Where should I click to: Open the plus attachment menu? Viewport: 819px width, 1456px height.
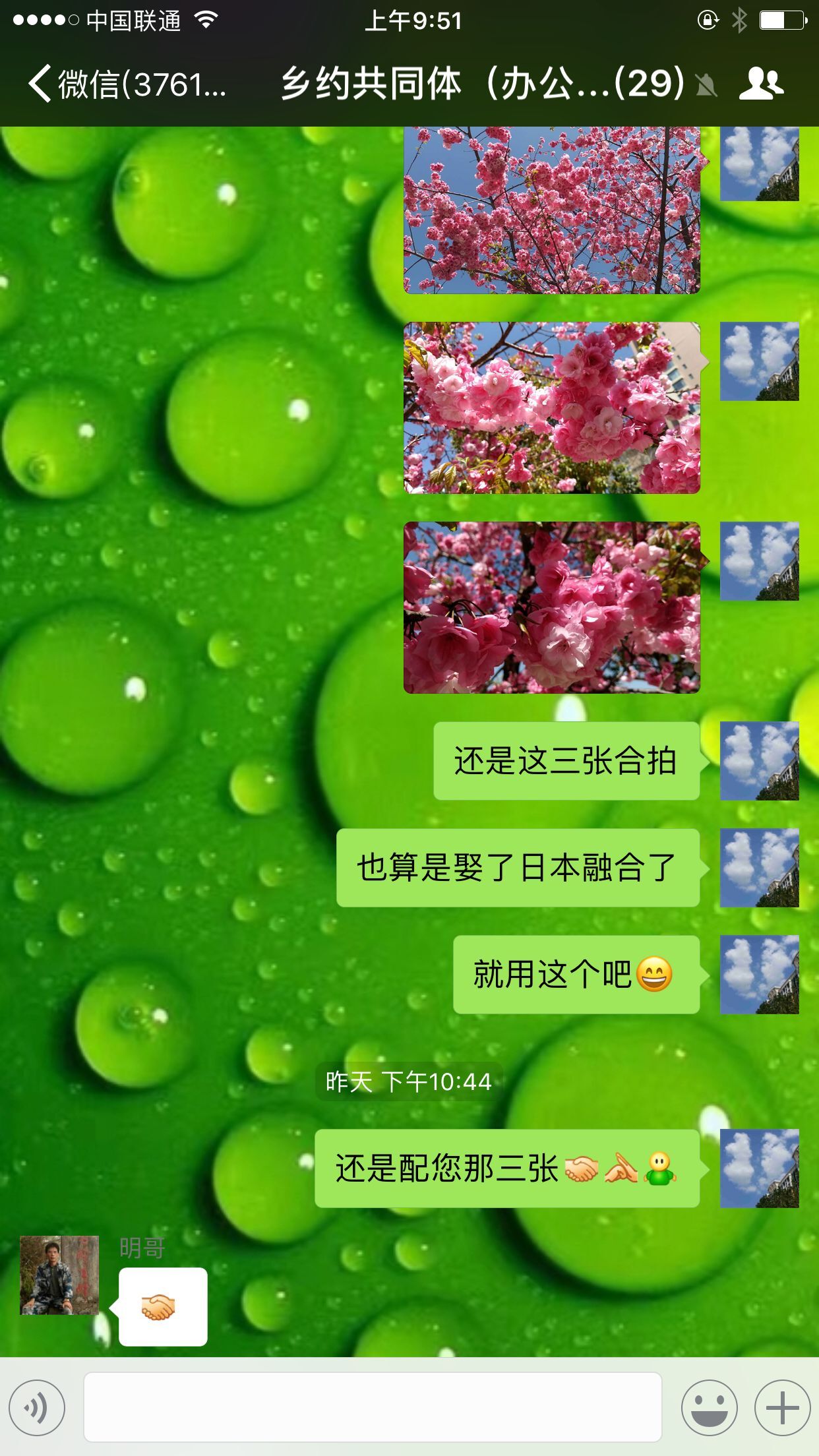[x=782, y=1407]
